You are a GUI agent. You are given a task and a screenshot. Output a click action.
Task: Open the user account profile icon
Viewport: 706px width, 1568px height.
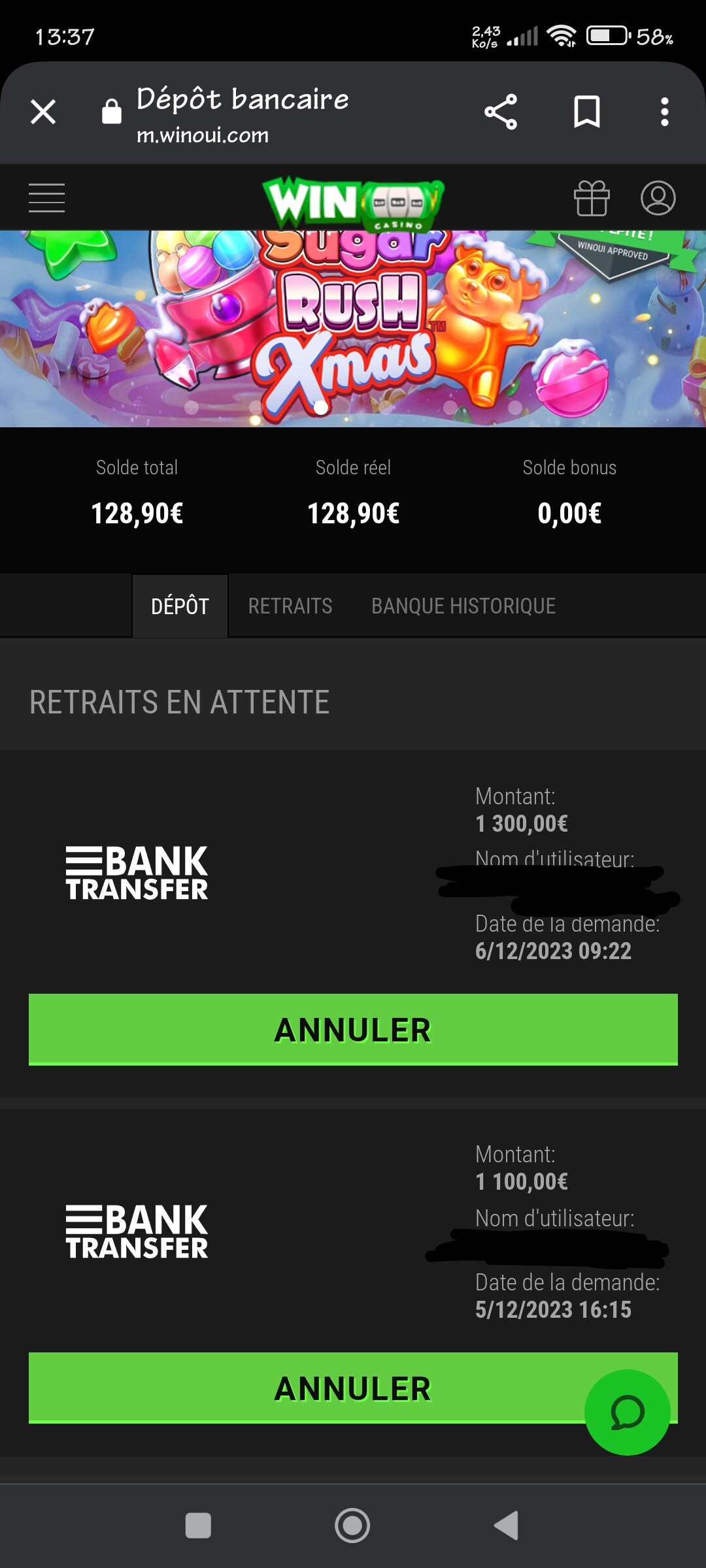658,198
